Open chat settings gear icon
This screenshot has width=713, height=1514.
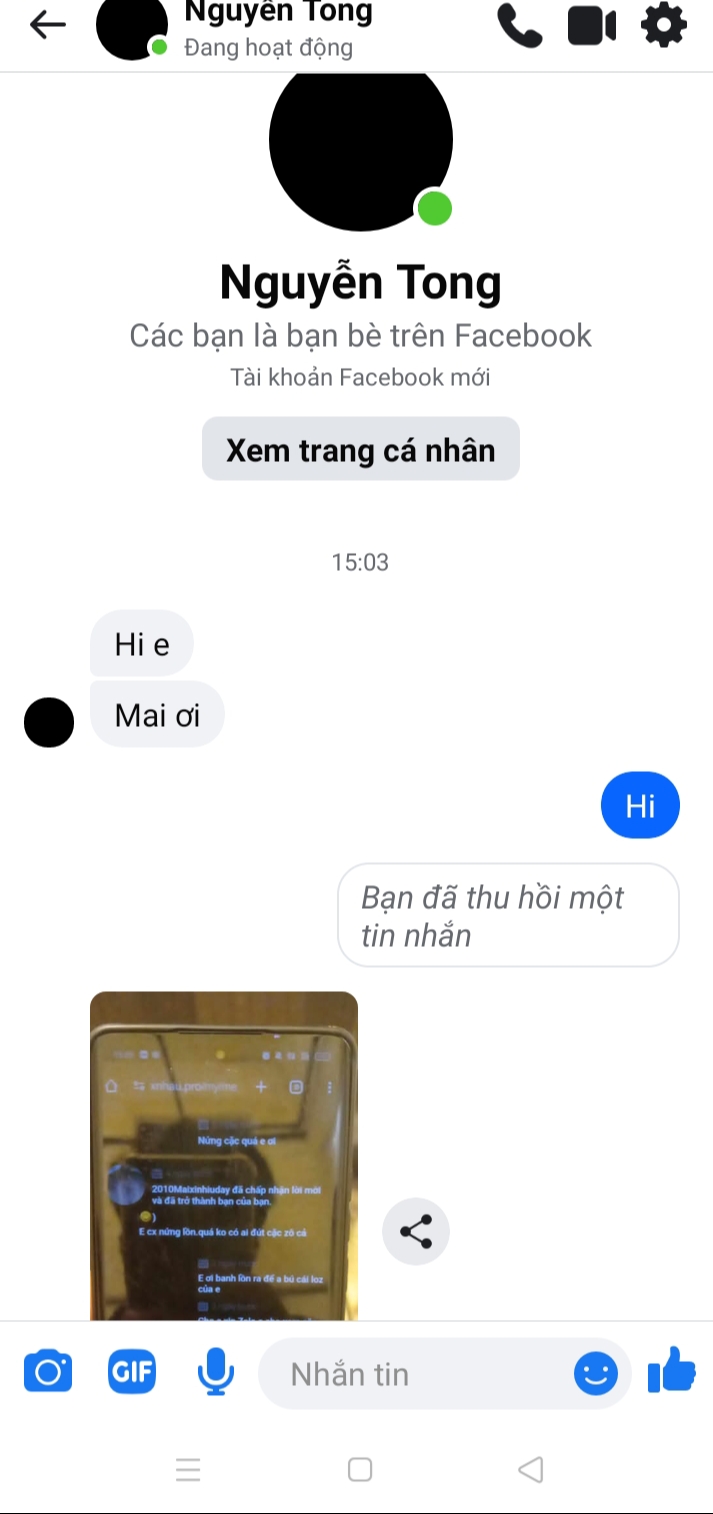click(664, 25)
